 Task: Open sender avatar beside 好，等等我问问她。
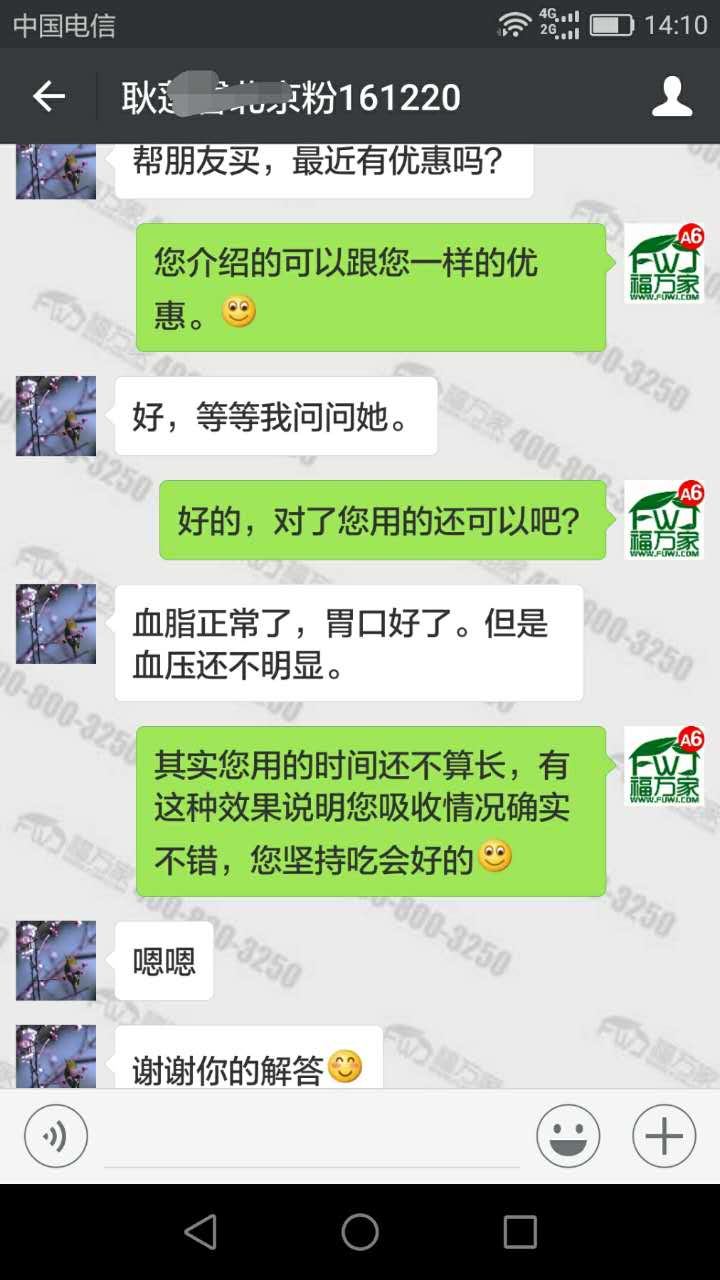pyautogui.click(x=56, y=416)
